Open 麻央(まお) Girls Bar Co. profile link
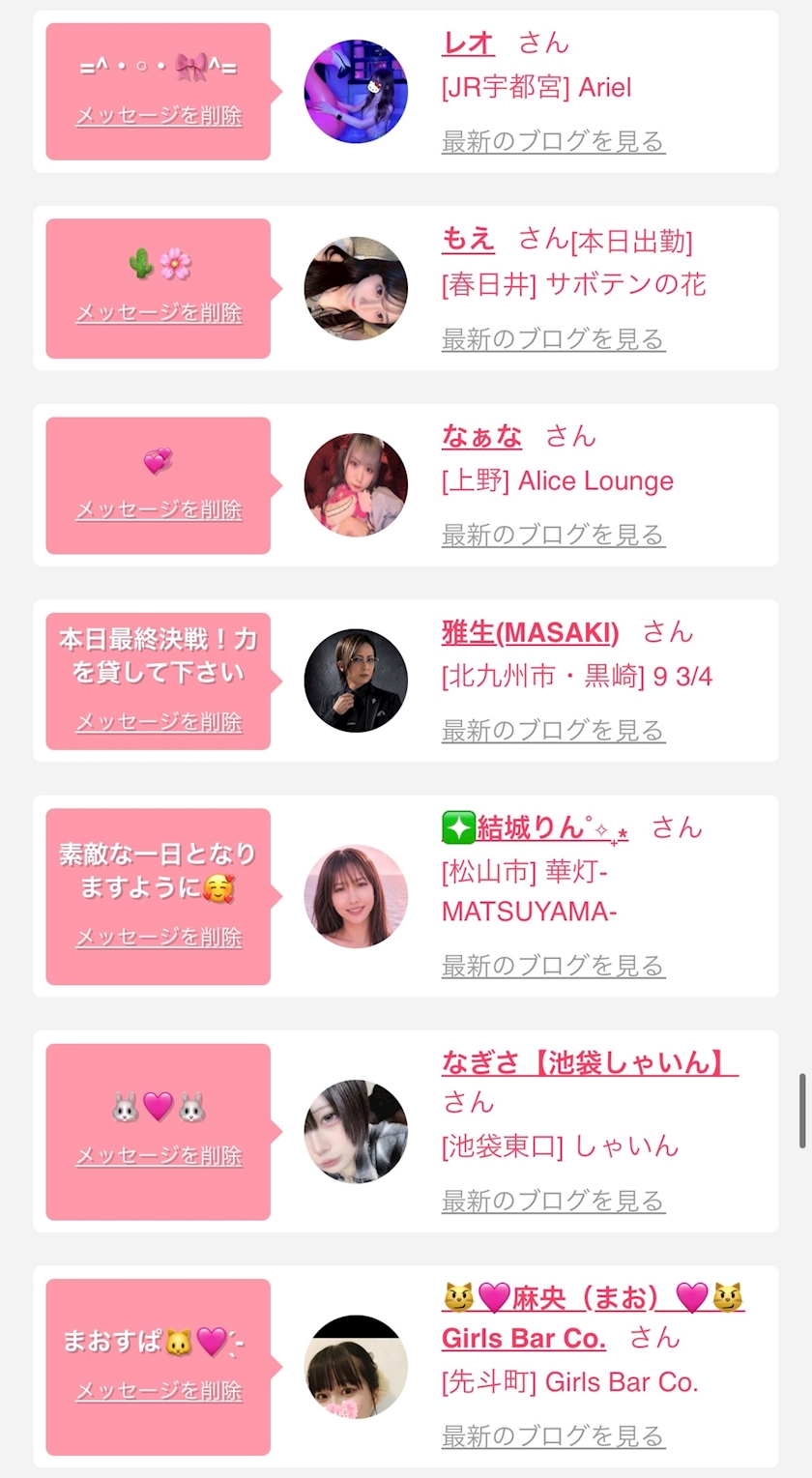 (x=593, y=1318)
